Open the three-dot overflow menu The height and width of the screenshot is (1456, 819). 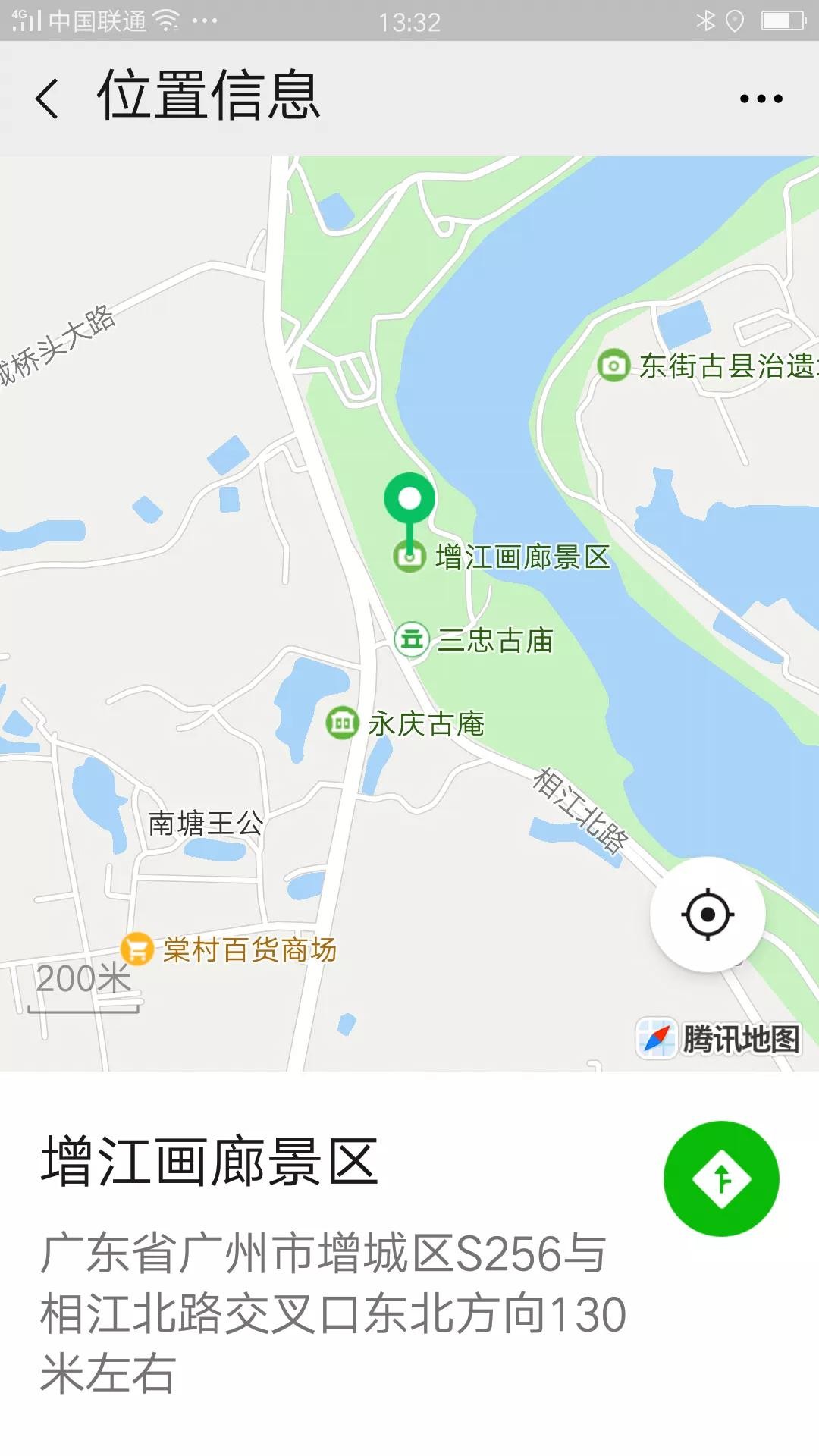761,99
